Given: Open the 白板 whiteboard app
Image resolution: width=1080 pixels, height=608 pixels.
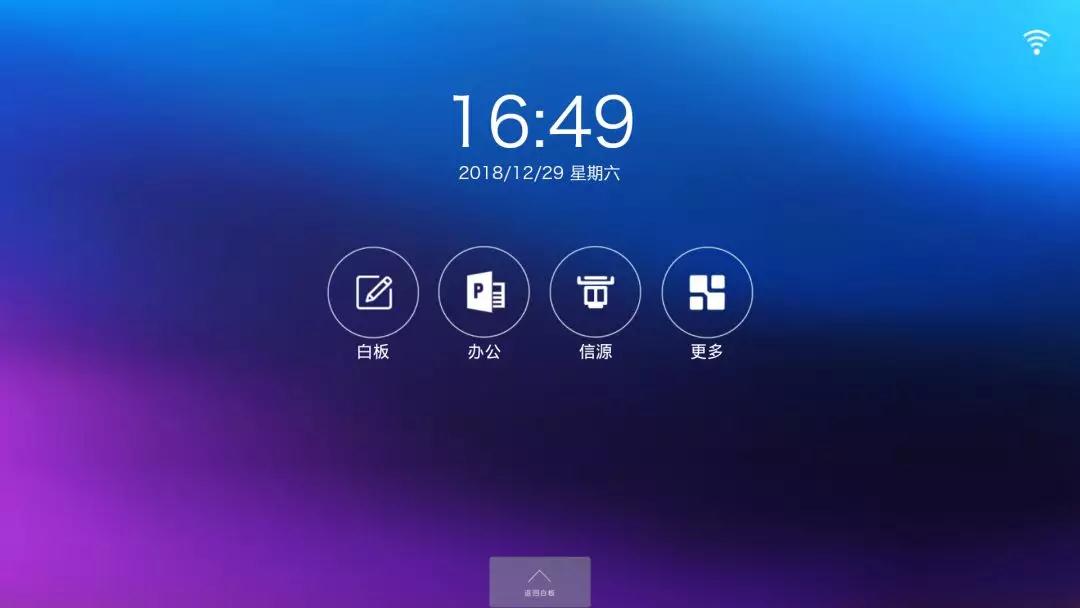Looking at the screenshot, I should coord(373,292).
